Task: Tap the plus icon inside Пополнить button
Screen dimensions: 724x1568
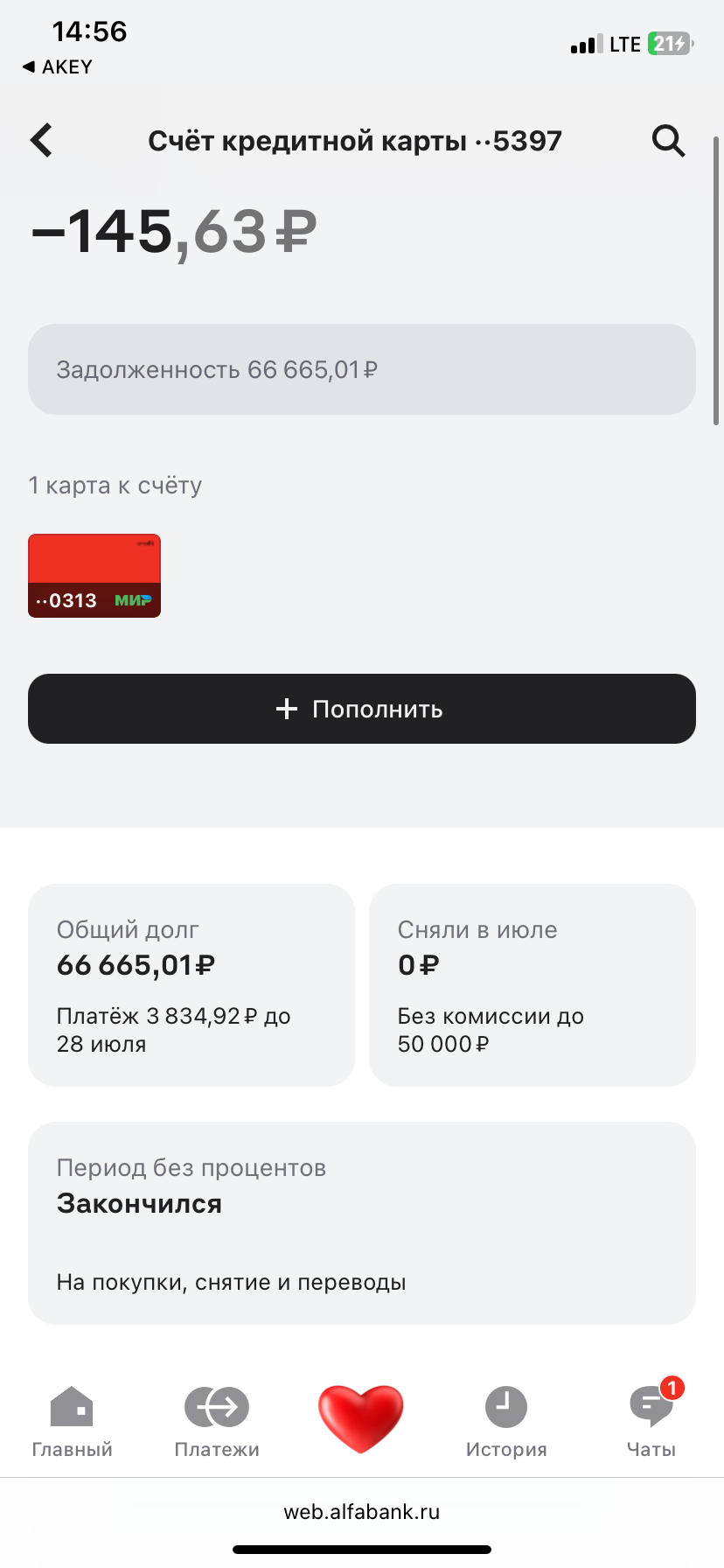Action: point(286,709)
